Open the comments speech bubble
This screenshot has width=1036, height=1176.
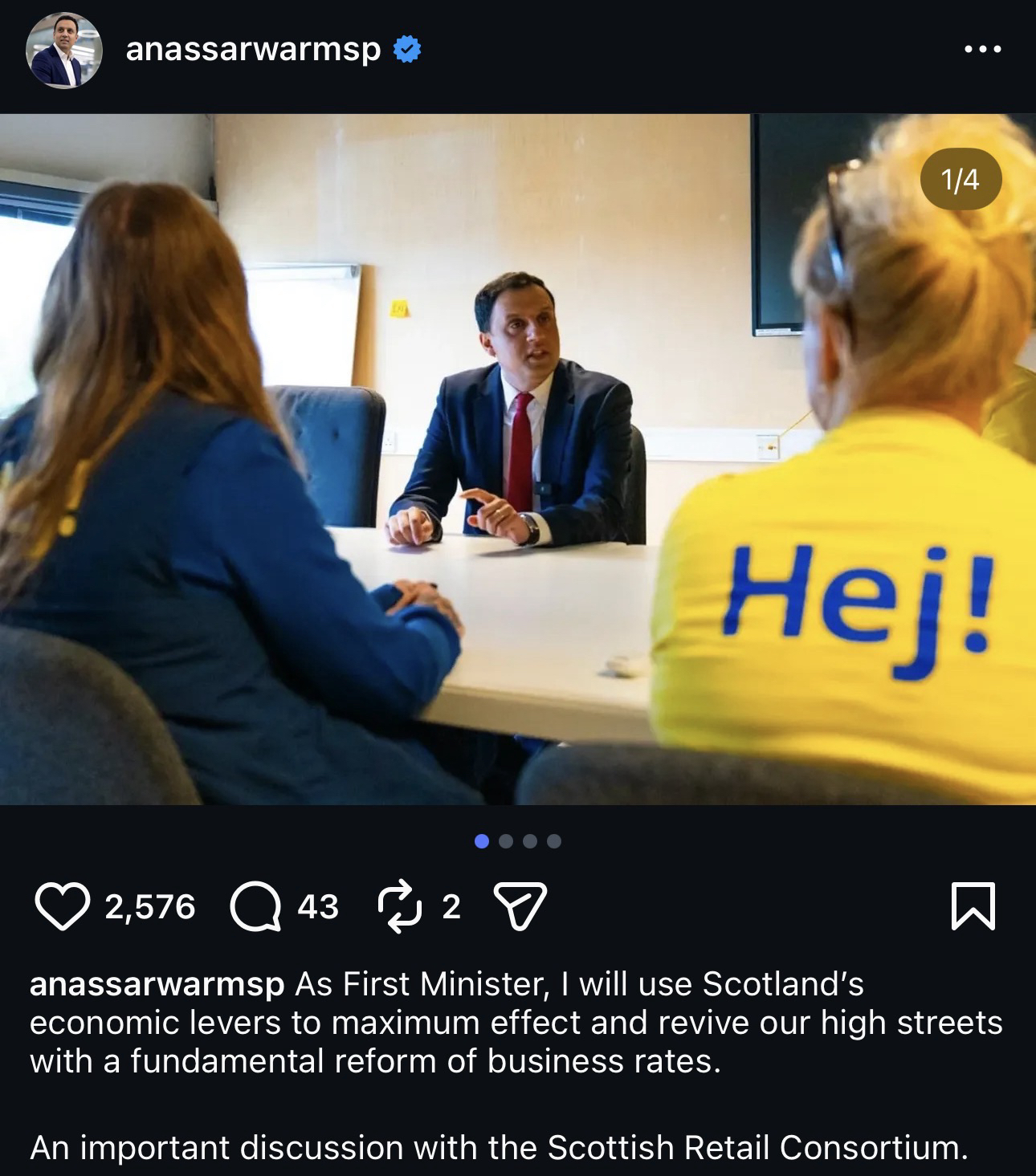255,906
